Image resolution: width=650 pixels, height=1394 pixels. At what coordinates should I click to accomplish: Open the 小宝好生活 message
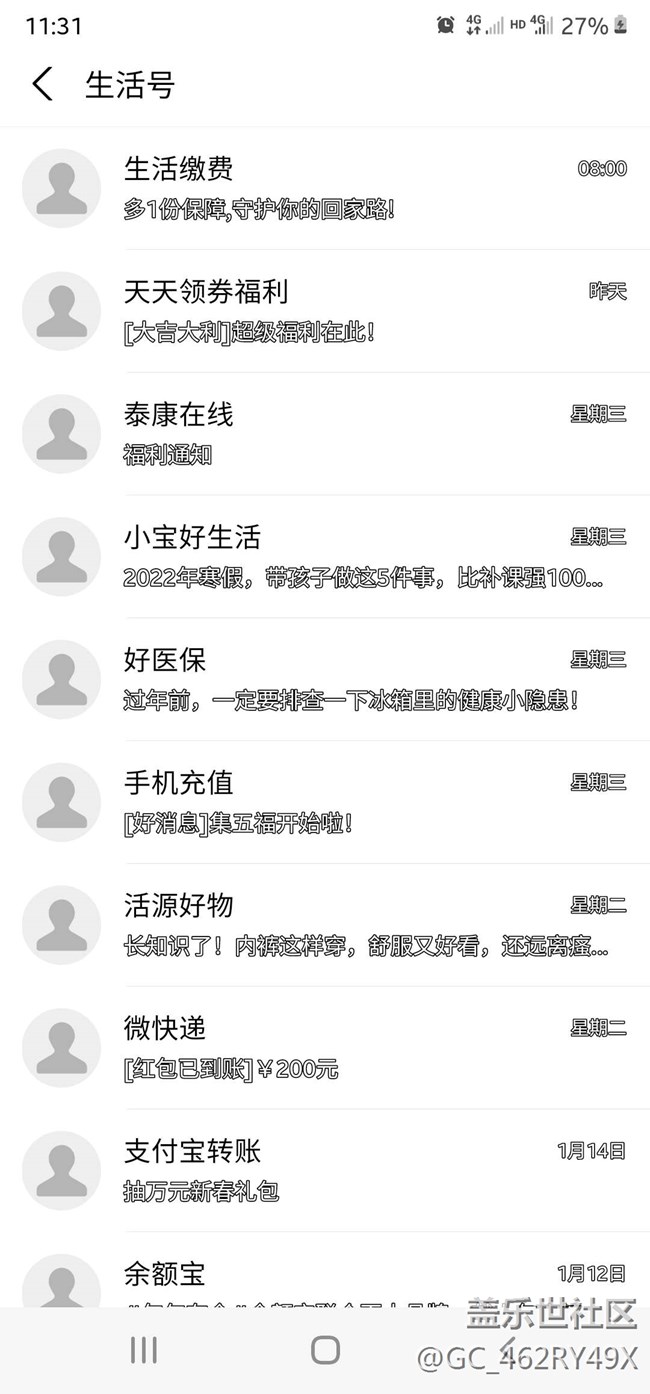point(325,557)
